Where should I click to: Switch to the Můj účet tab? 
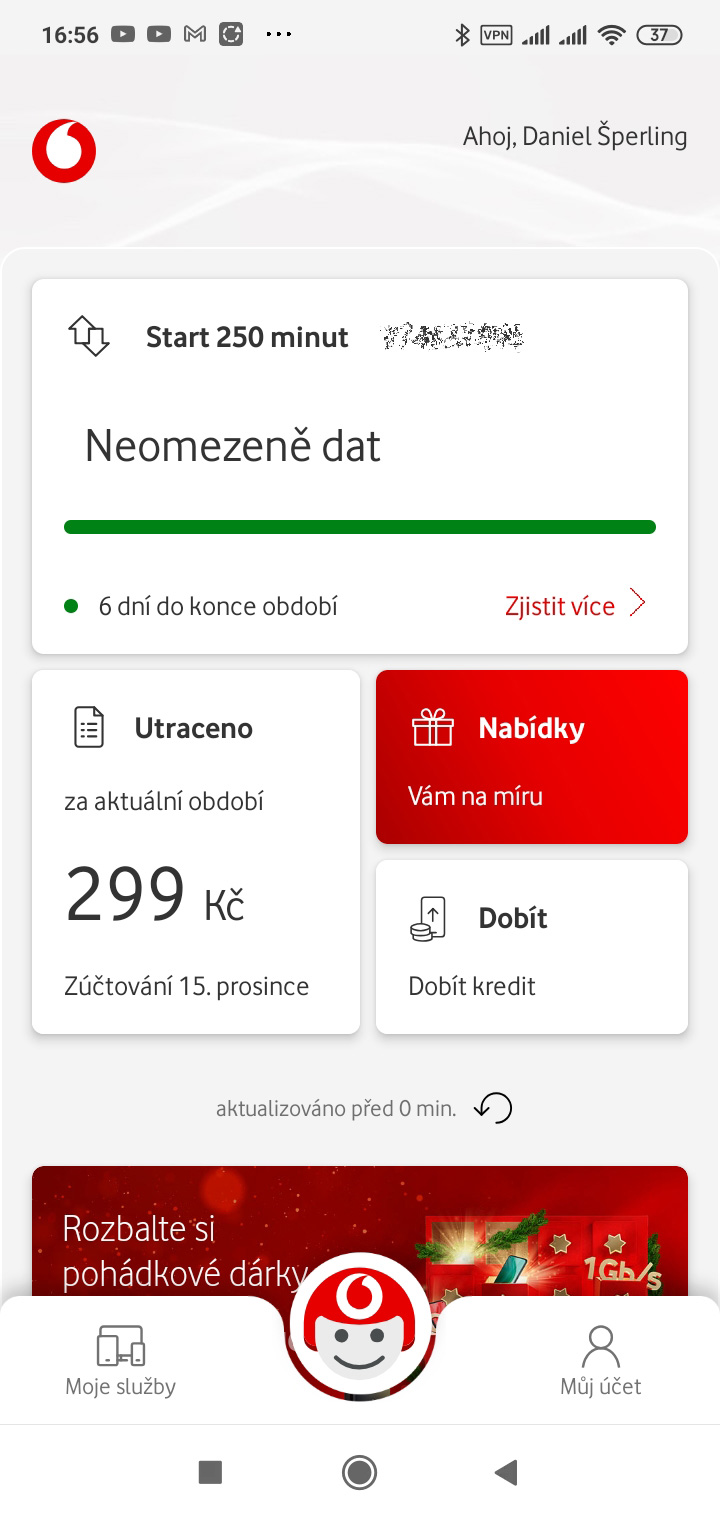(600, 1360)
